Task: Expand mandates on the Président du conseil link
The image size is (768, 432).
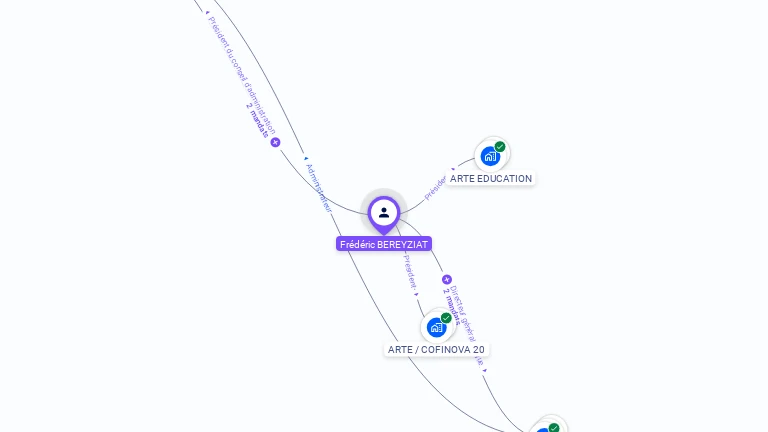Action: click(x=275, y=142)
